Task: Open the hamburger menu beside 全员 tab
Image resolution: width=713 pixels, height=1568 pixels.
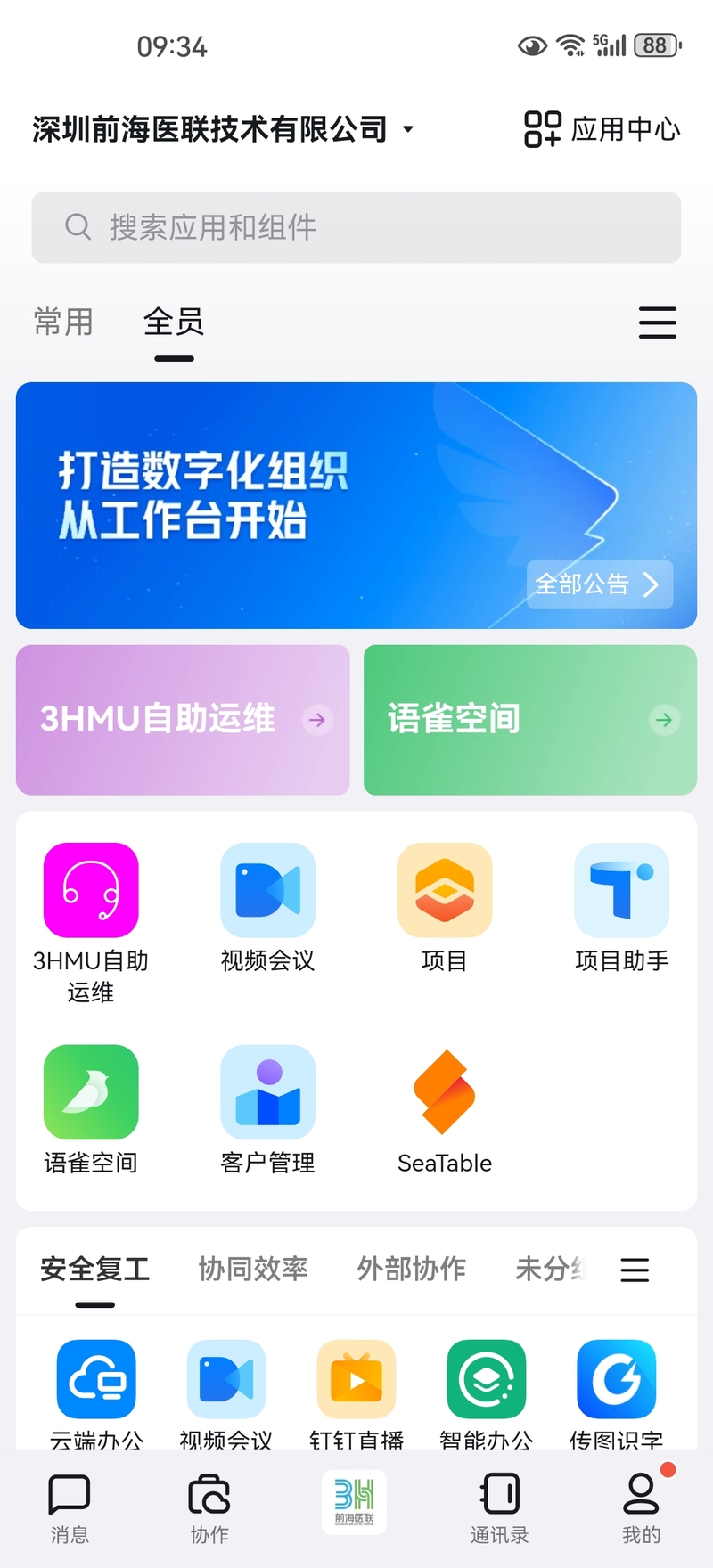Action: point(657,323)
